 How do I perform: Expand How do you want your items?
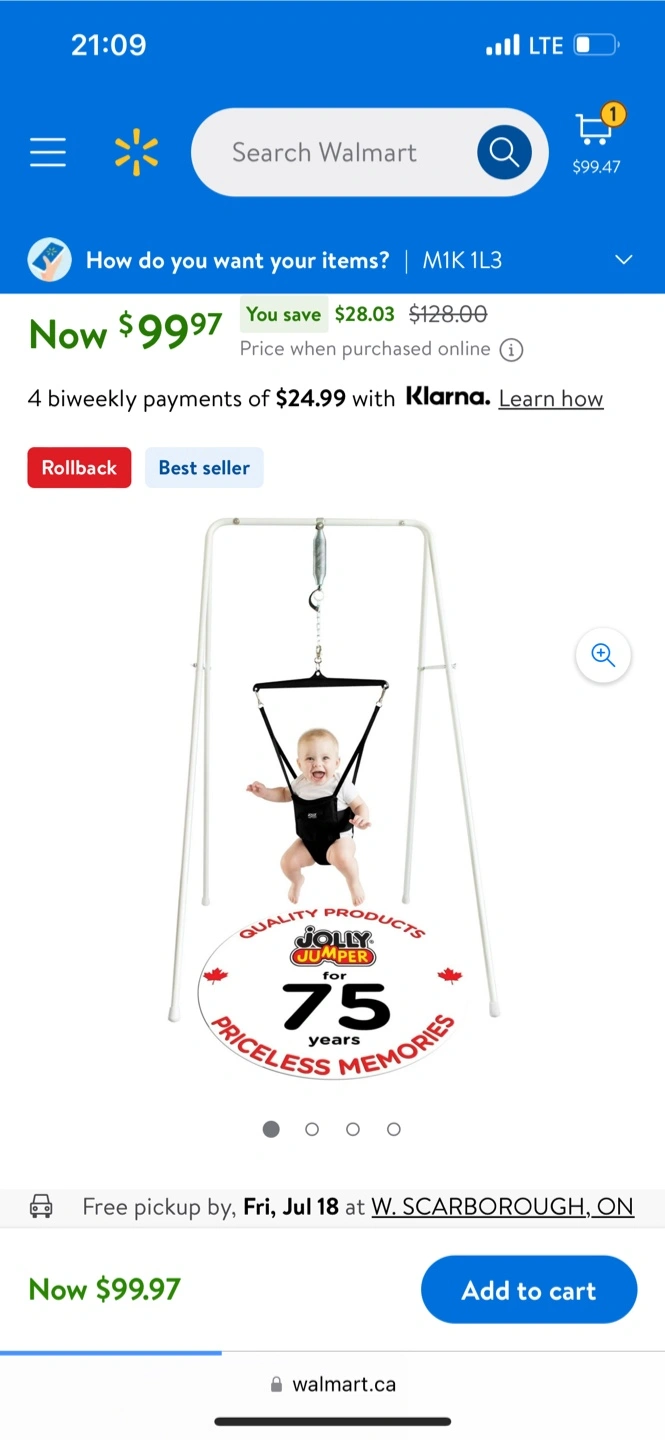(x=332, y=261)
